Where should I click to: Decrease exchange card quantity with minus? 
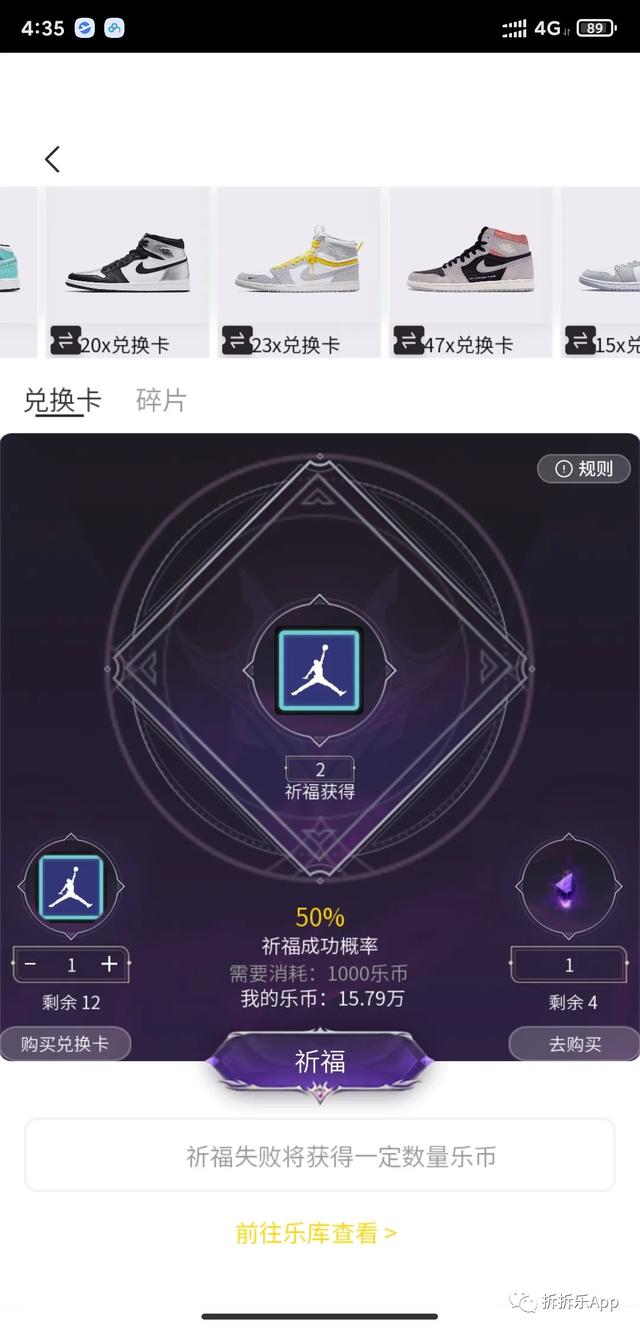coord(31,965)
